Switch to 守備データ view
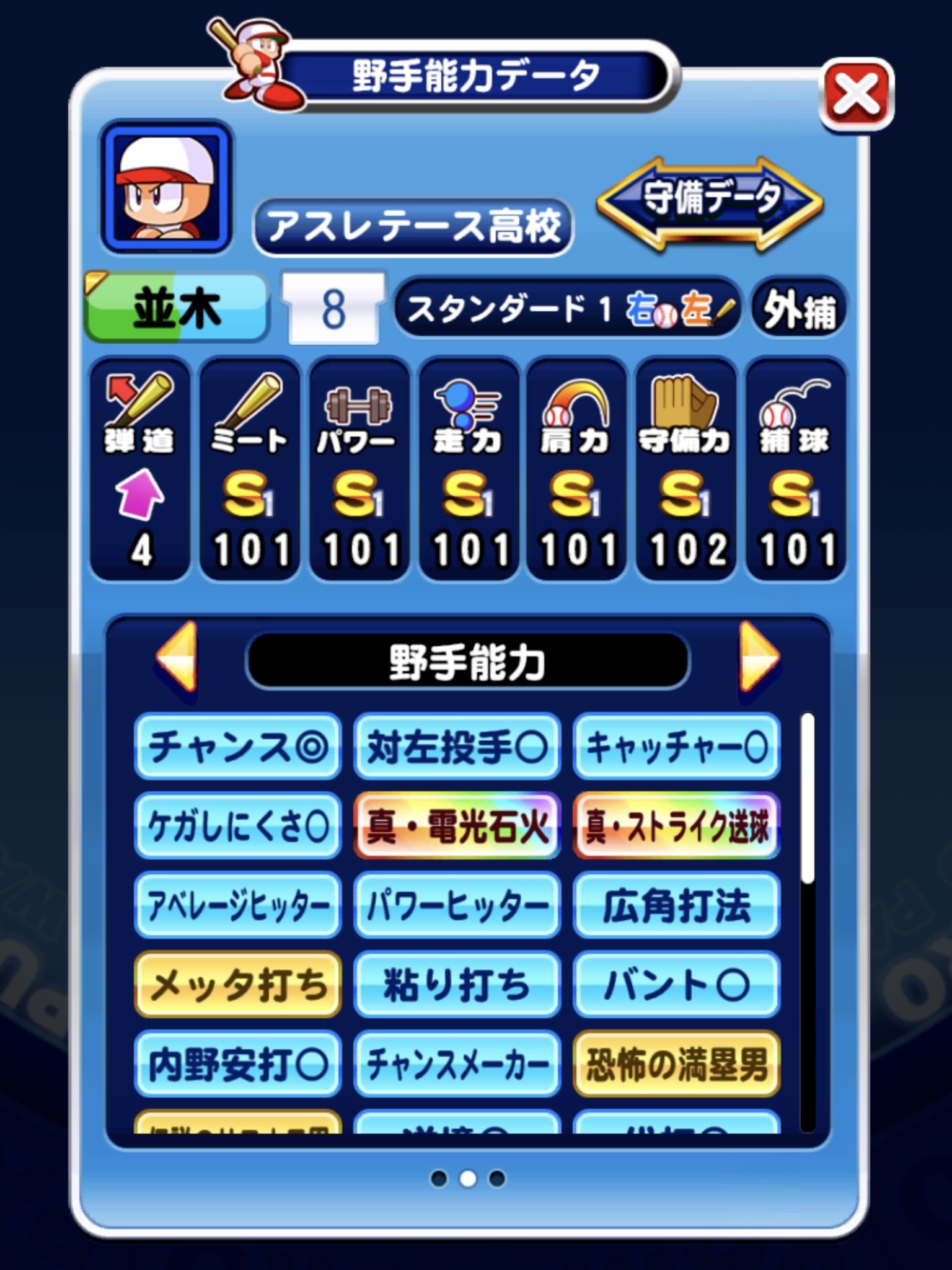 point(710,203)
